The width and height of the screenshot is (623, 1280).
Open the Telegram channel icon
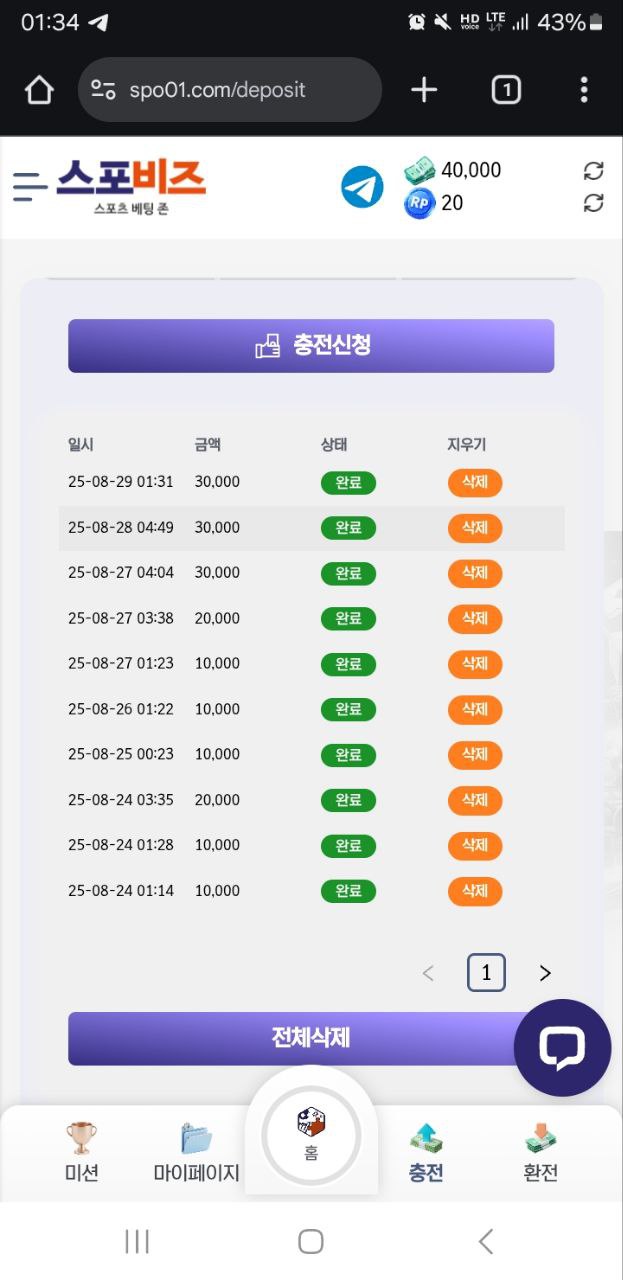pyautogui.click(x=362, y=187)
